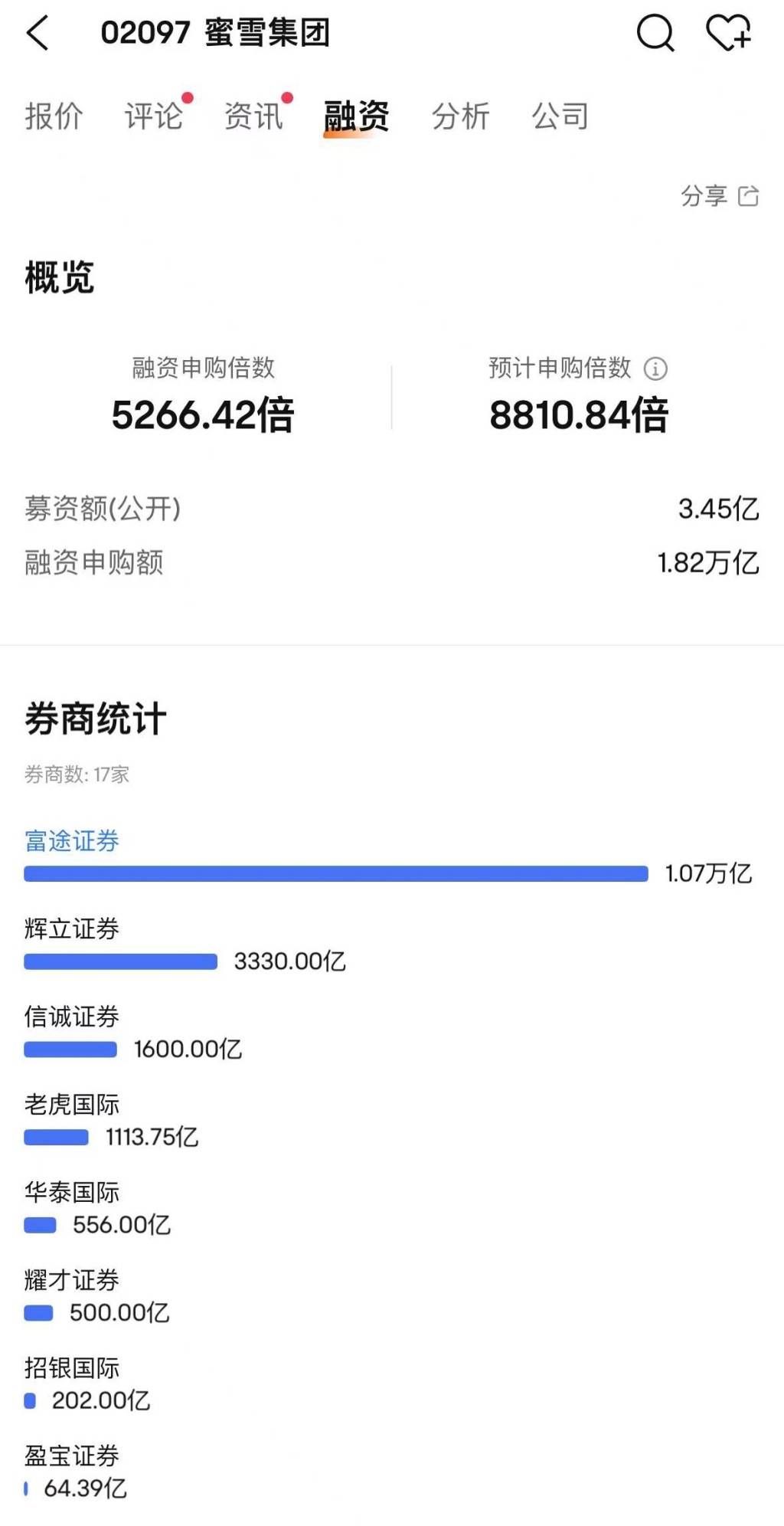This screenshot has width=784, height=1526.
Task: Switch to the 分析 tab
Action: point(460,116)
